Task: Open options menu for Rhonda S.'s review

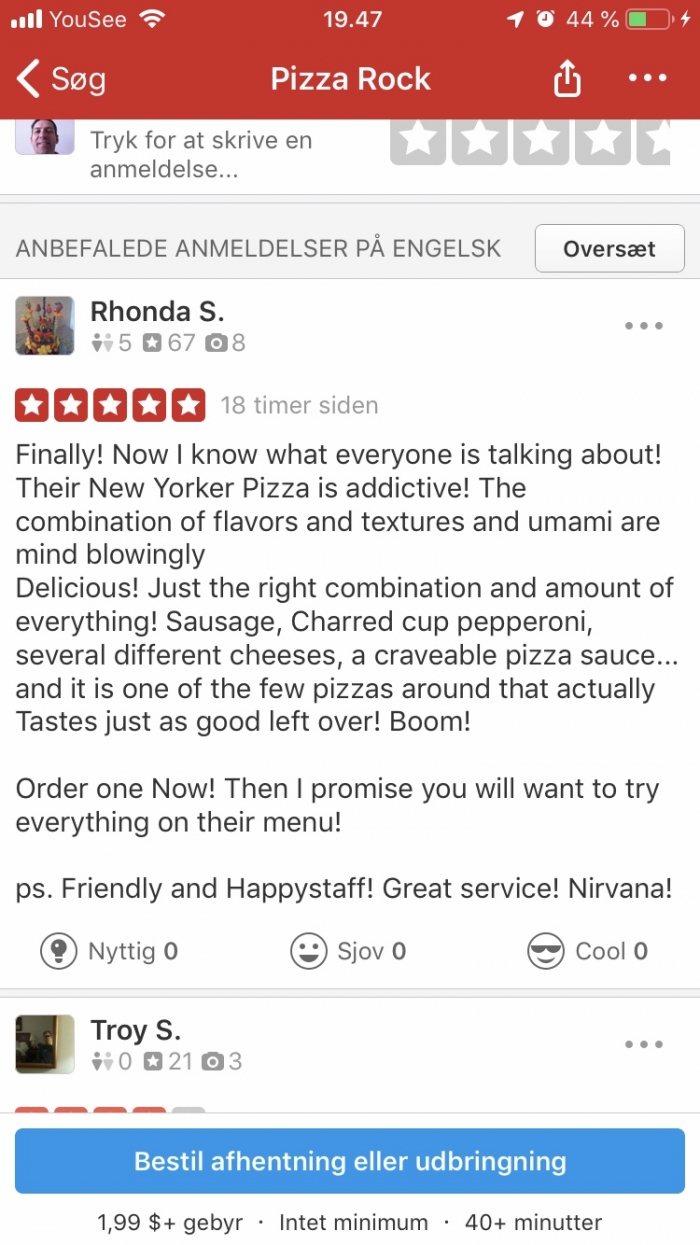Action: tap(644, 326)
